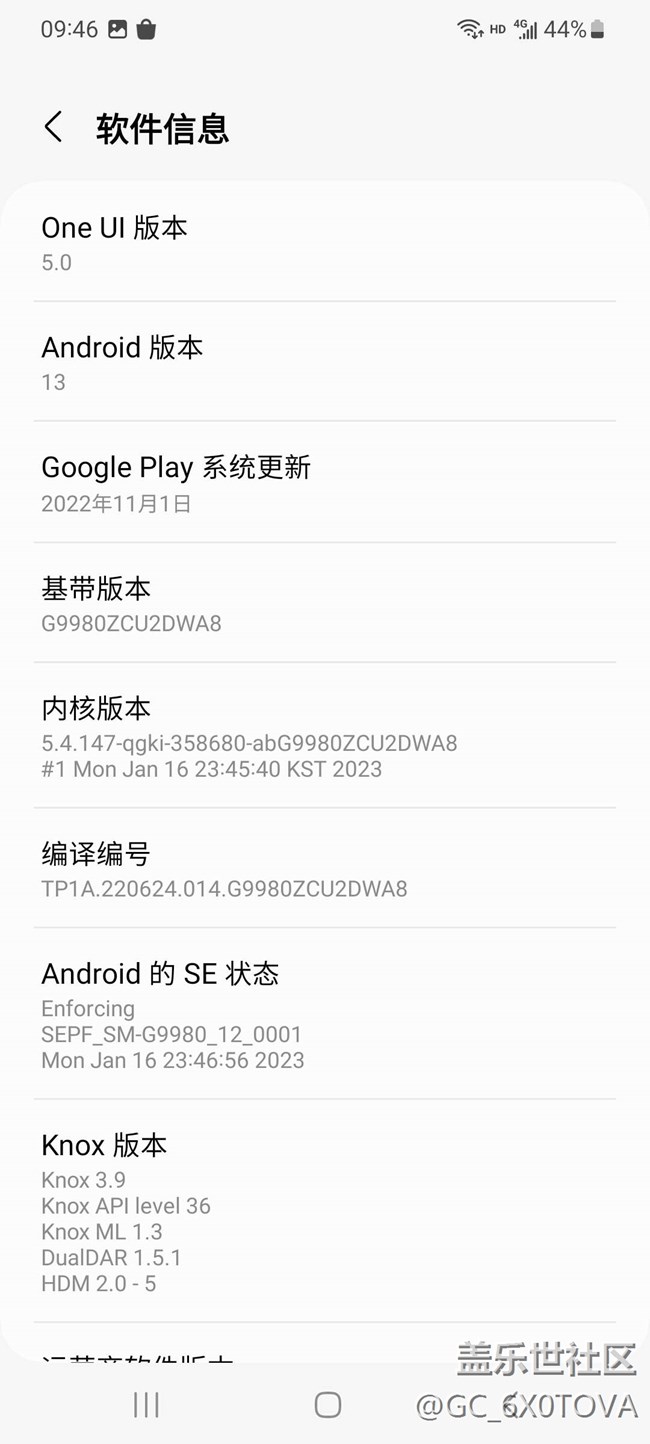
Task: Tap the Android 版本 row
Action: click(x=325, y=362)
